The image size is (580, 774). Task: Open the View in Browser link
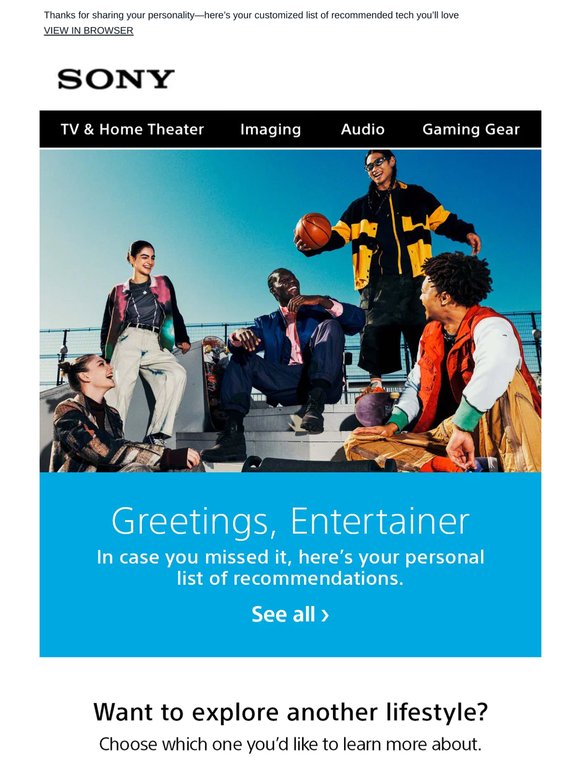coord(88,31)
